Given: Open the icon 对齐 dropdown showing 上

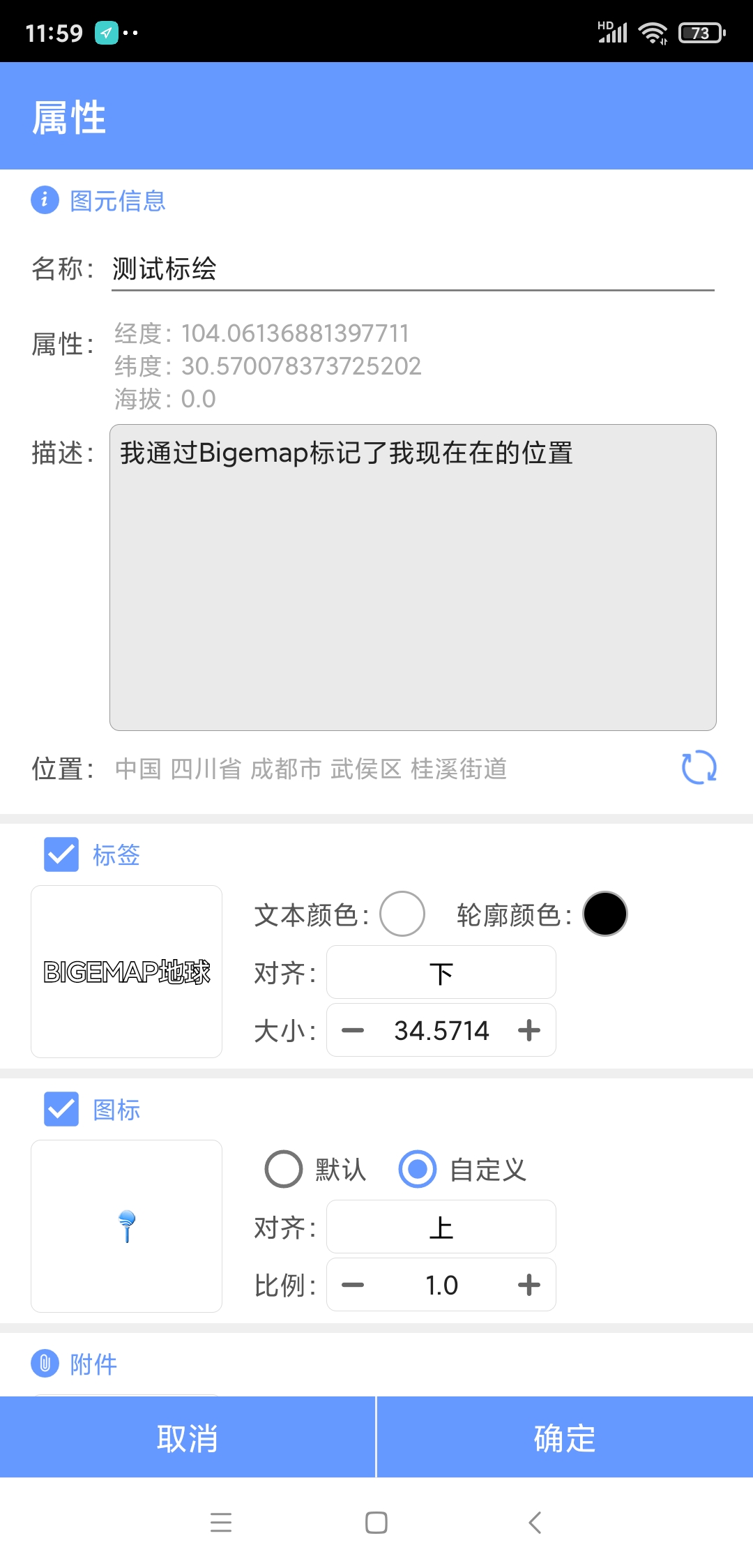Looking at the screenshot, I should click(441, 1226).
